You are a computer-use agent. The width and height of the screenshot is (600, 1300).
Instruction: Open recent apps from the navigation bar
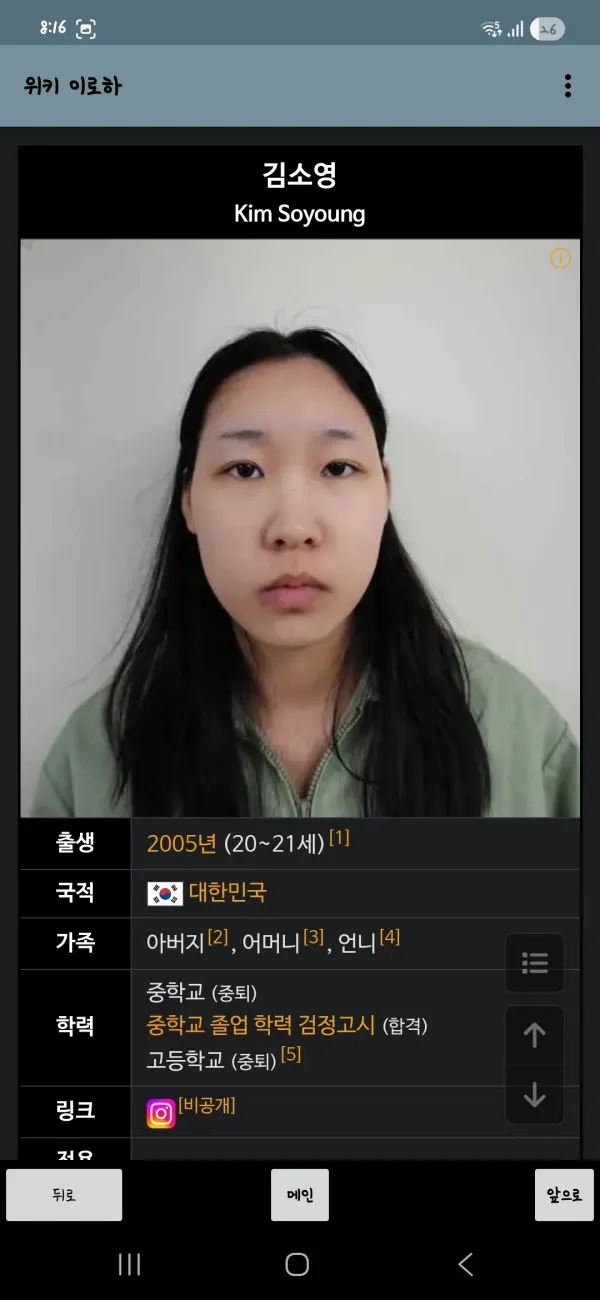(130, 1264)
